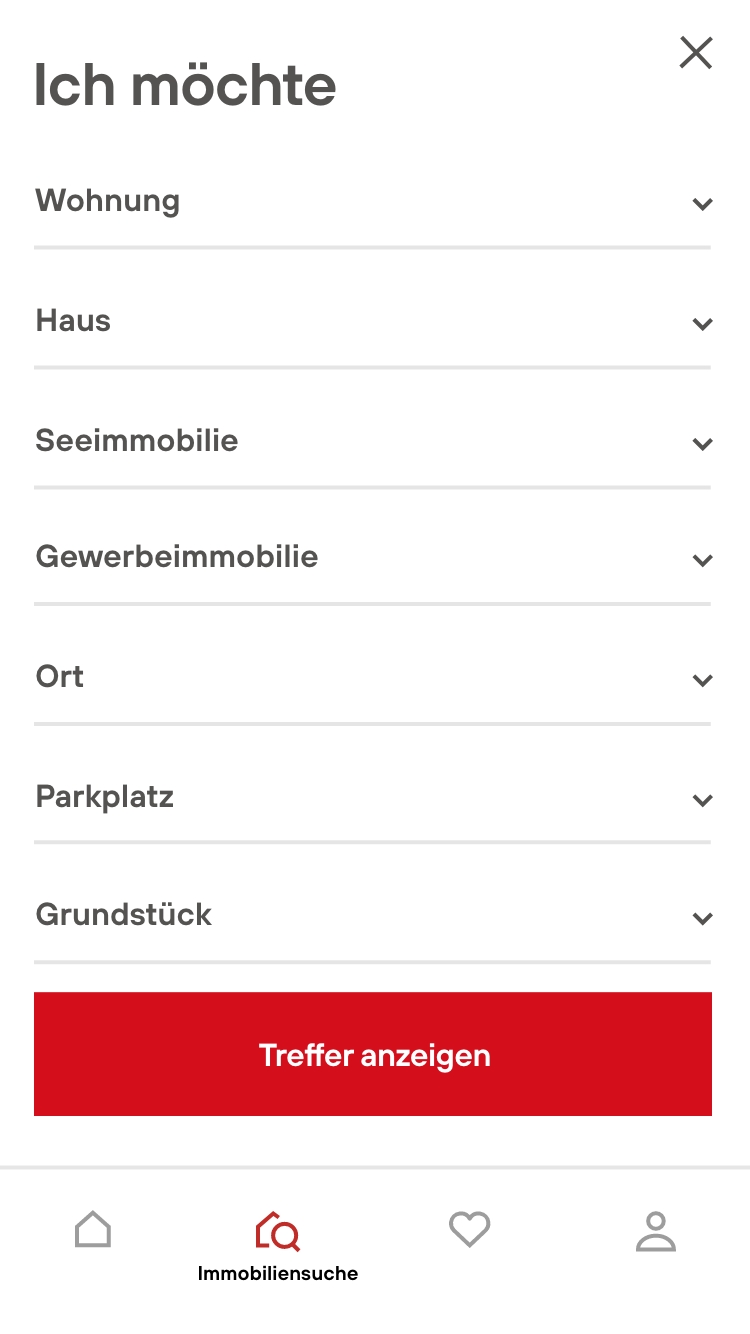
Task: Open the favorites heart tab
Action: [x=469, y=1230]
